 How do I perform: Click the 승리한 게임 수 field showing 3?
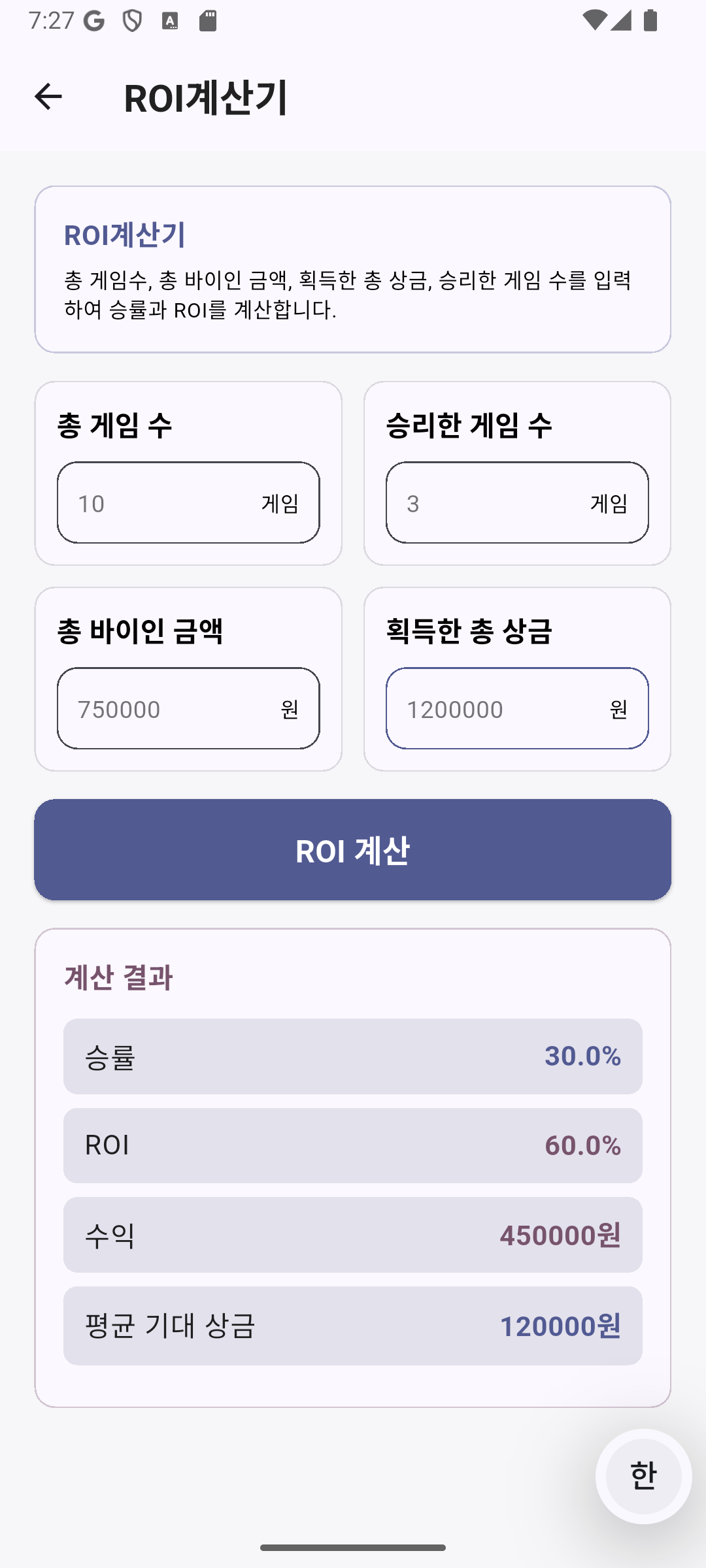pyautogui.click(x=517, y=502)
